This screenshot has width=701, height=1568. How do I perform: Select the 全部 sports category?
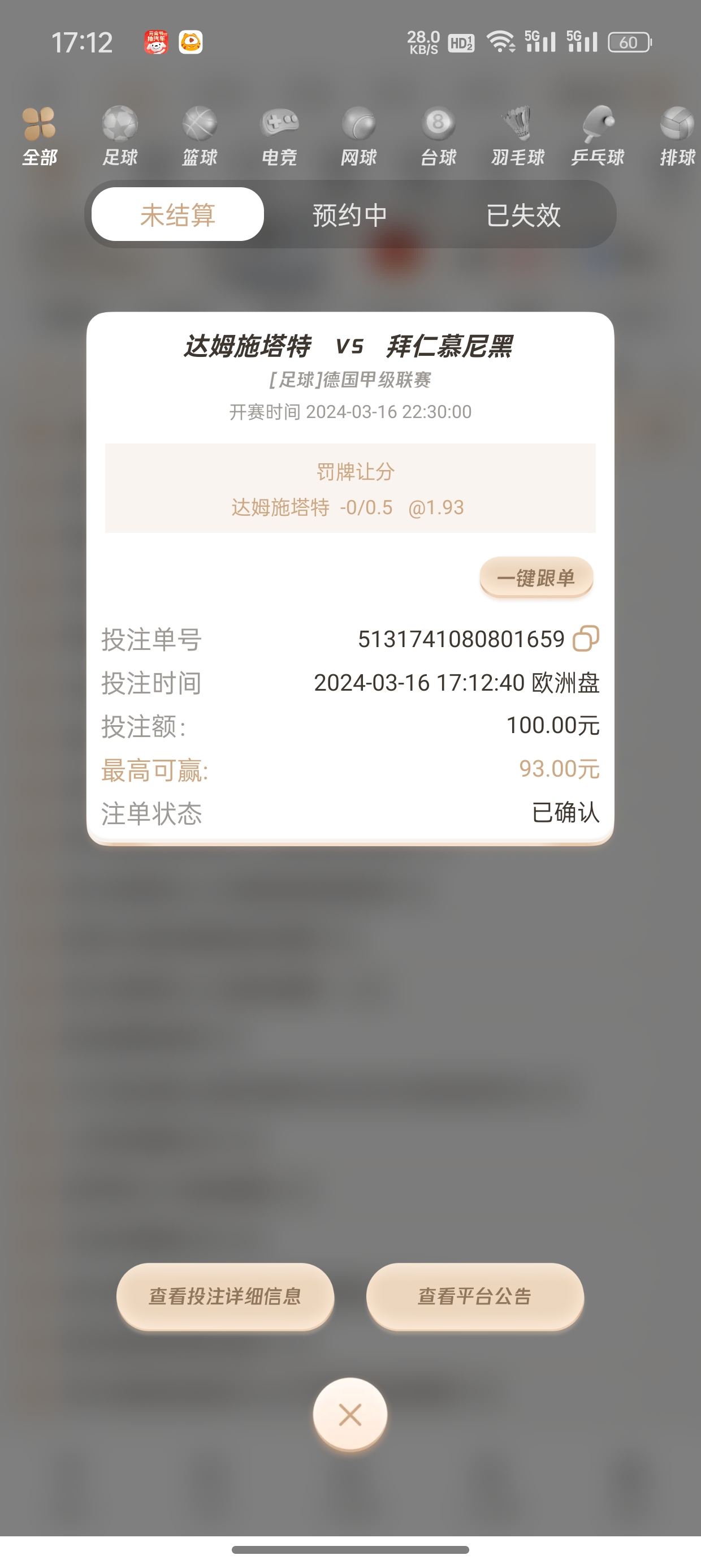[40, 136]
